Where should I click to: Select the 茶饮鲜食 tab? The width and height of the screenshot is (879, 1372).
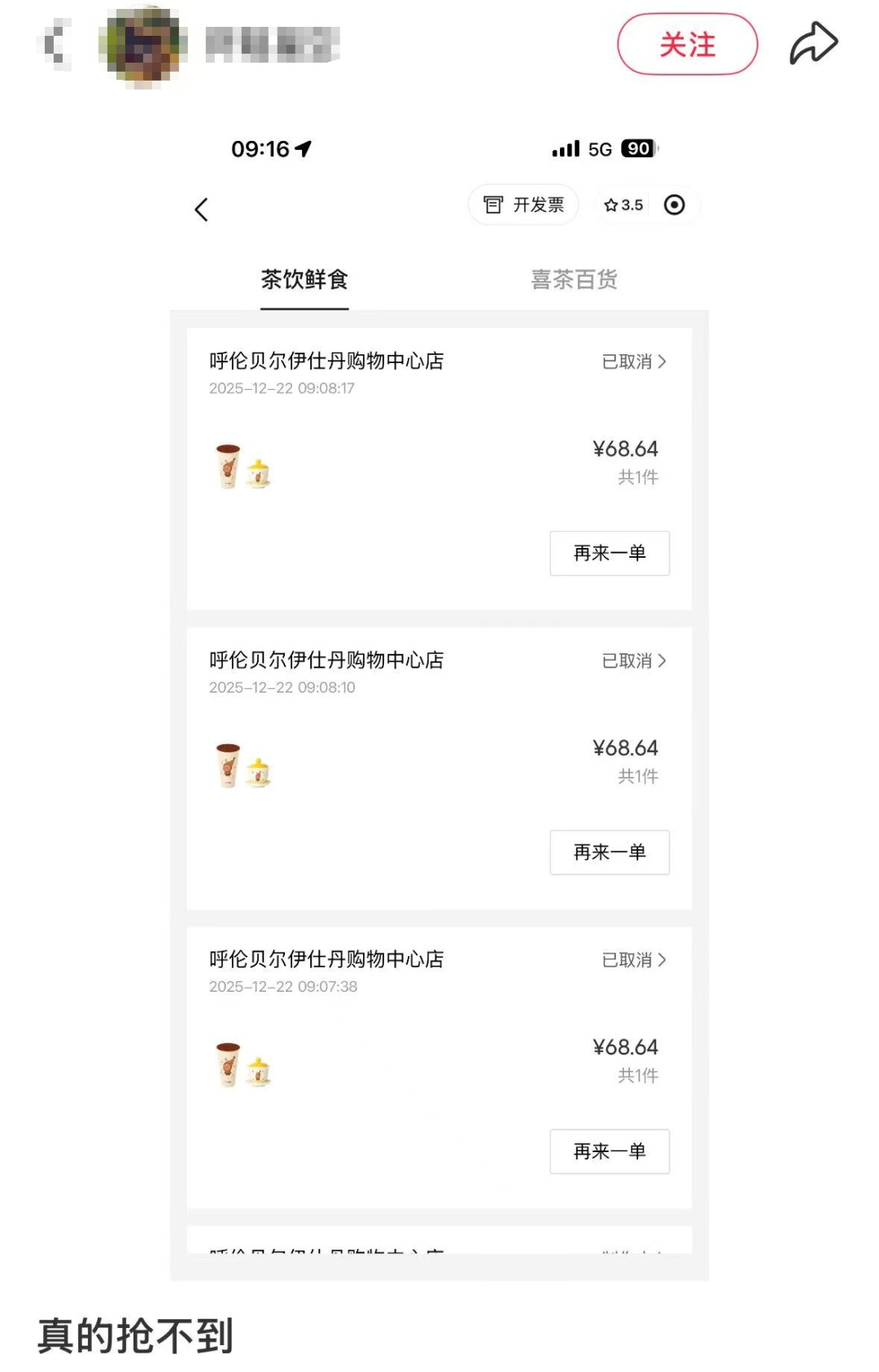click(305, 280)
